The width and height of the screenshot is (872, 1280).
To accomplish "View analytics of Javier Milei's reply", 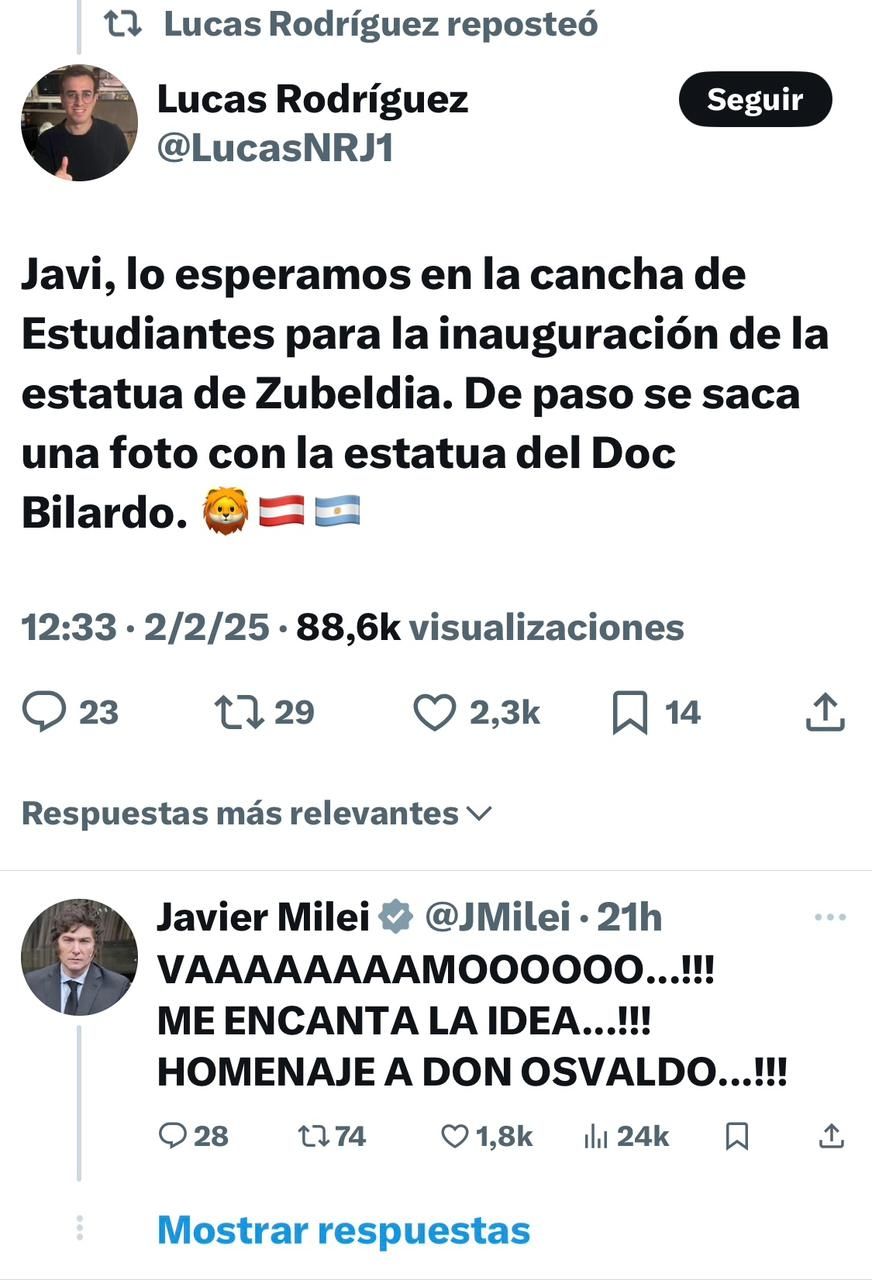I will tap(596, 1136).
